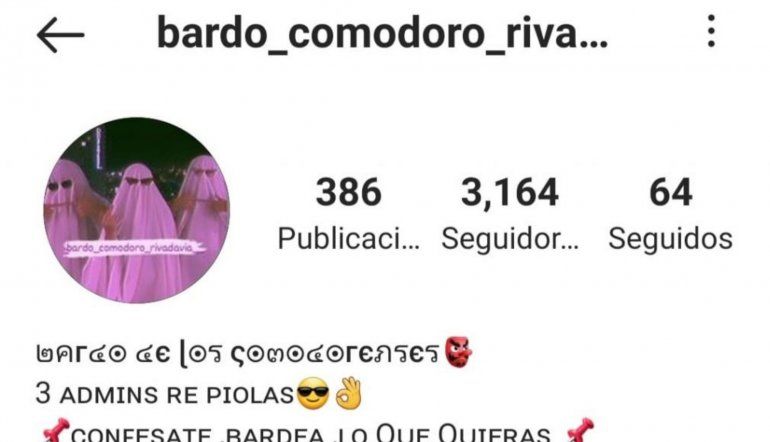
Task: Open the three-dot overflow menu
Action: click(x=711, y=32)
